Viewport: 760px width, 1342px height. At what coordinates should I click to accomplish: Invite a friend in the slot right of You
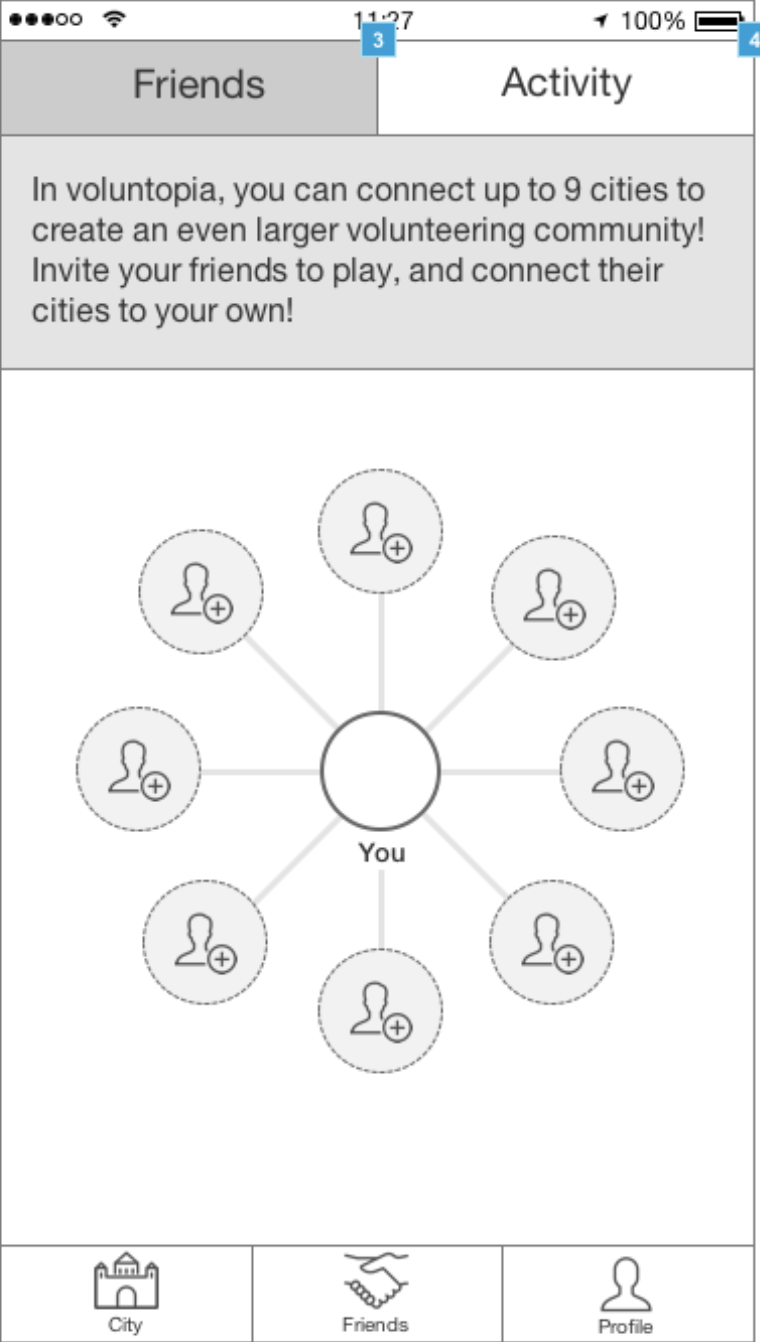coord(622,769)
